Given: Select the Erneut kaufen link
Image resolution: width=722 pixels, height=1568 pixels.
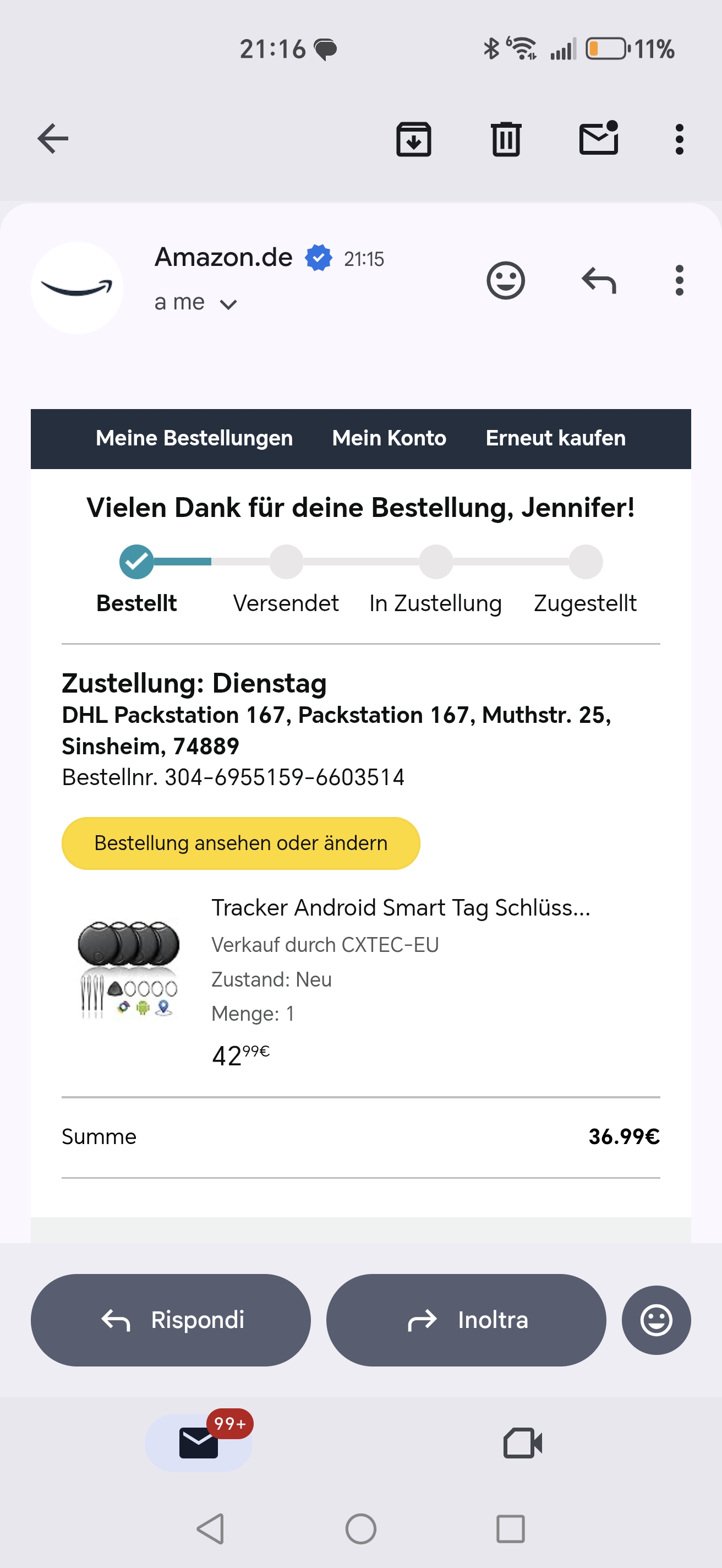Looking at the screenshot, I should point(555,438).
